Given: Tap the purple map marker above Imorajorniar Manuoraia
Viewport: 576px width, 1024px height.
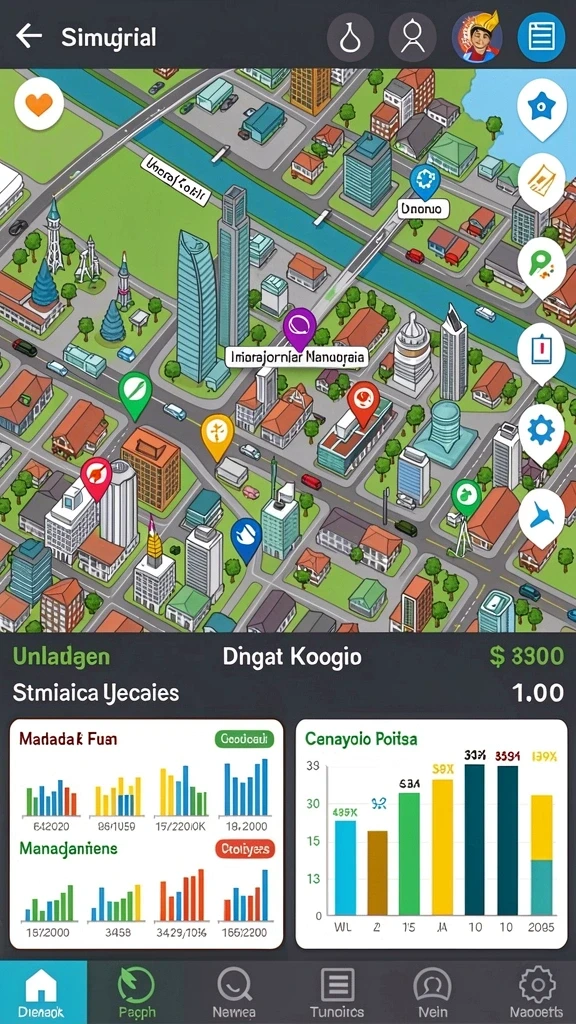Looking at the screenshot, I should 300,327.
